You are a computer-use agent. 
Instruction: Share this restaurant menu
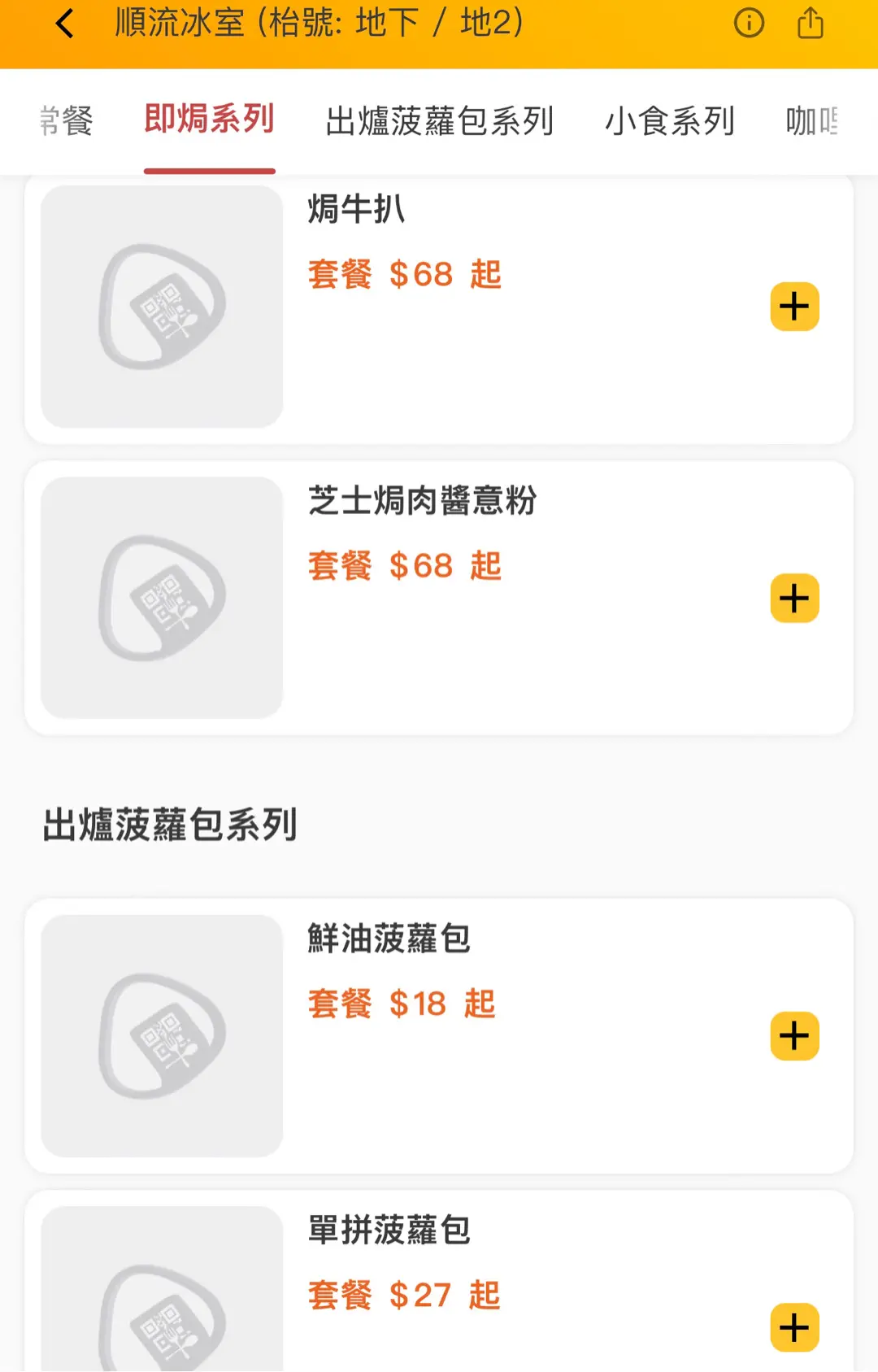(810, 23)
